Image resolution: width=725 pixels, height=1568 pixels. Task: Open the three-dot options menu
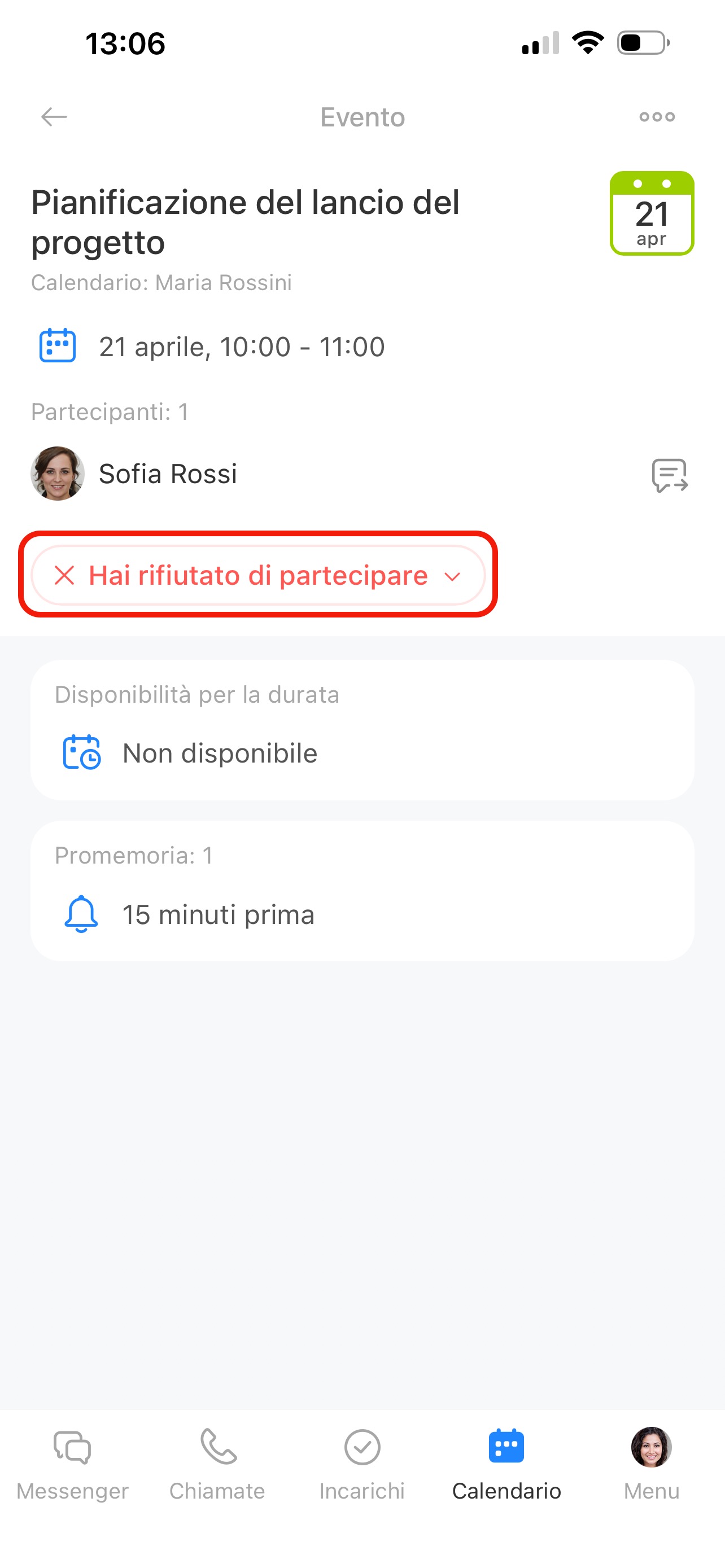pos(657,117)
